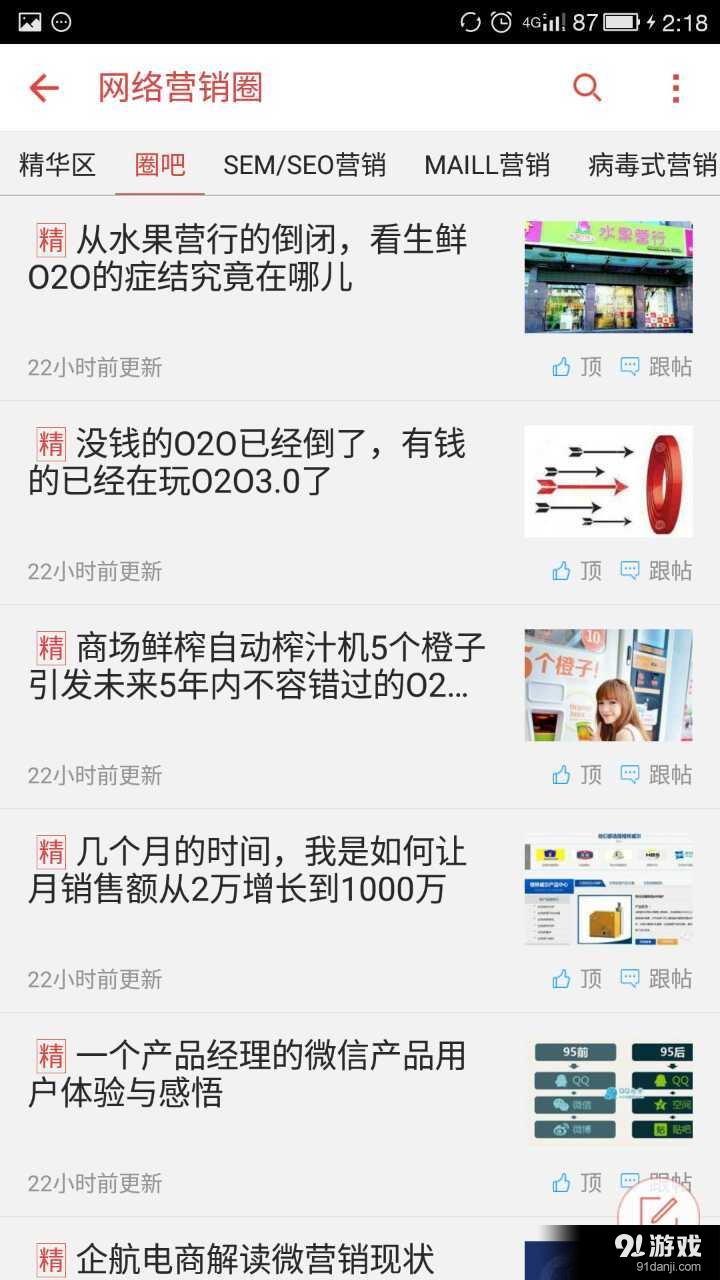Tap the thumbs-up 顶 icon on the first post
Screen dimensions: 720x1280
561,366
